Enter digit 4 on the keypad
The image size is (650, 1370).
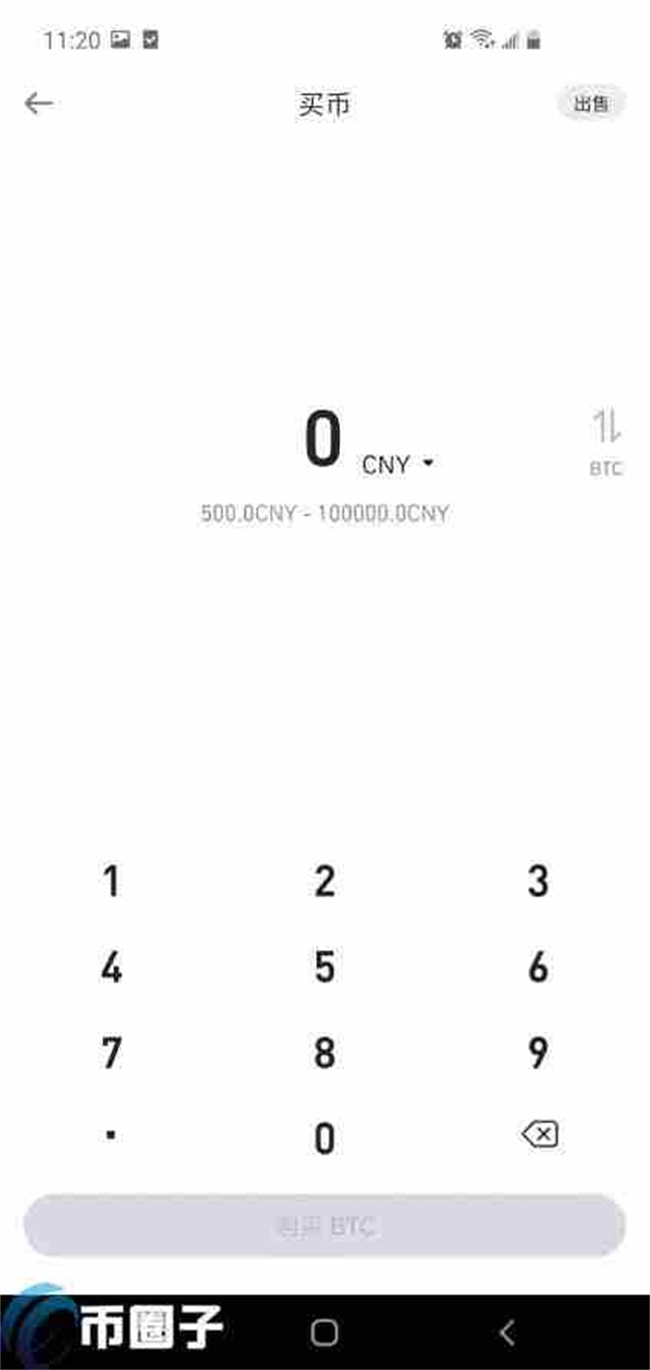111,967
